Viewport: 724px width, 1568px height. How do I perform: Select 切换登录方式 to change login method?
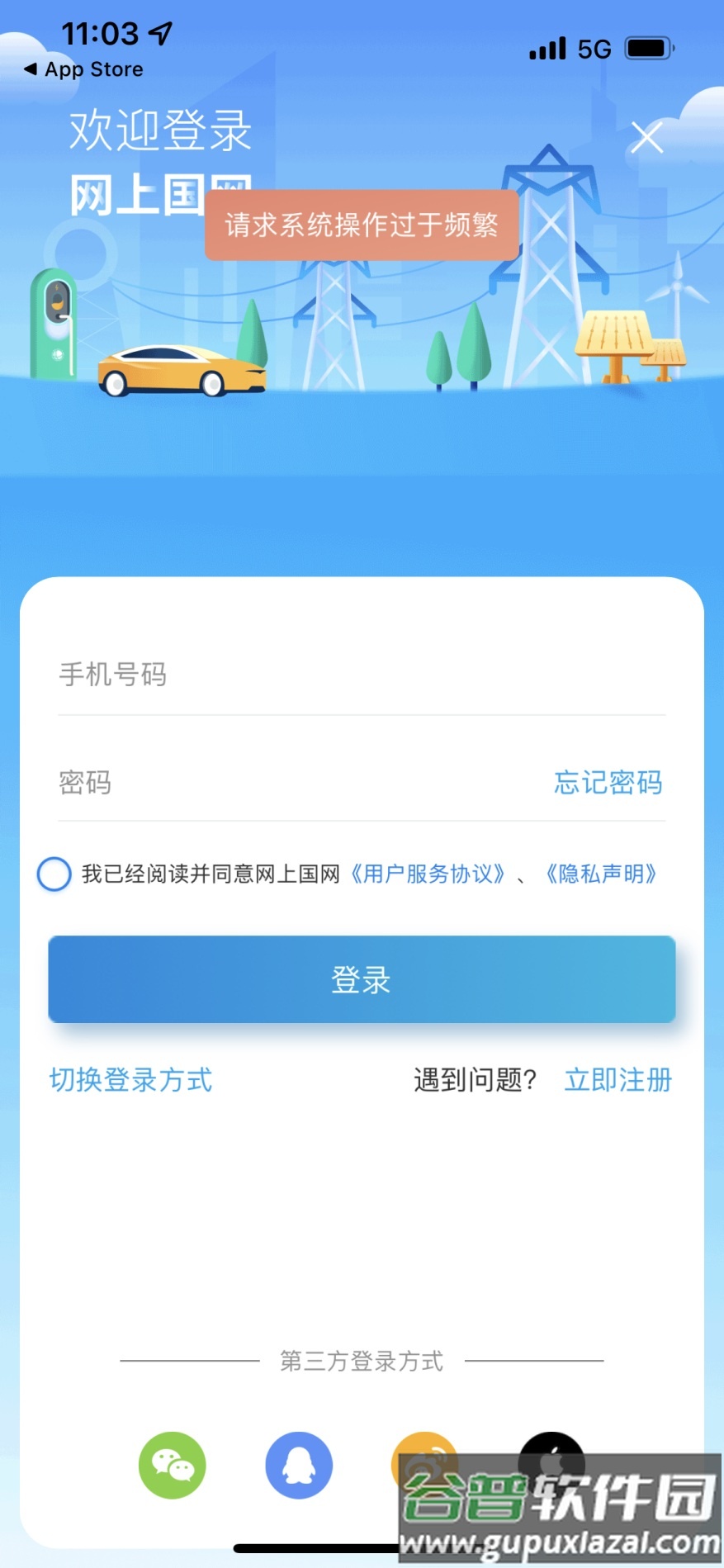[130, 1079]
